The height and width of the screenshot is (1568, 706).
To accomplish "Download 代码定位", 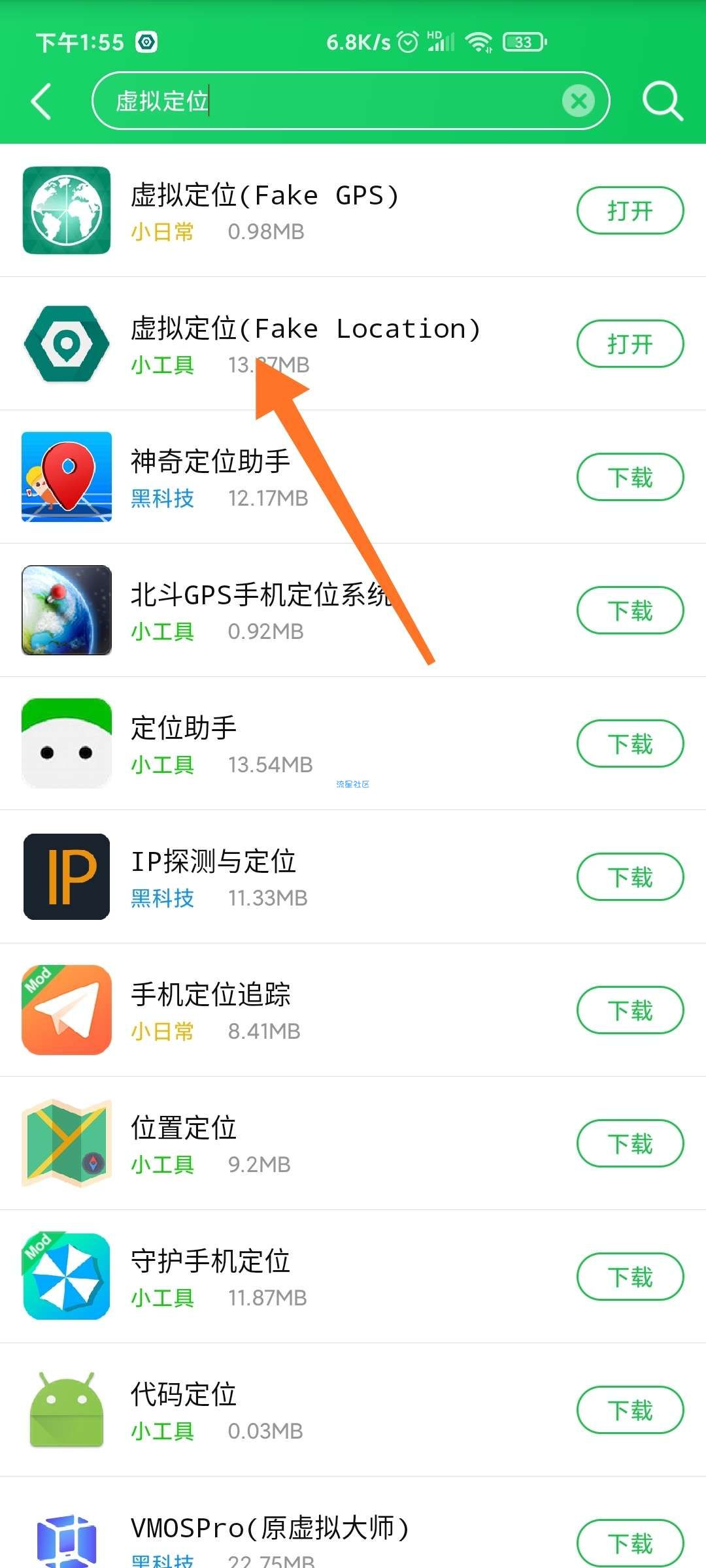I will (x=630, y=1410).
